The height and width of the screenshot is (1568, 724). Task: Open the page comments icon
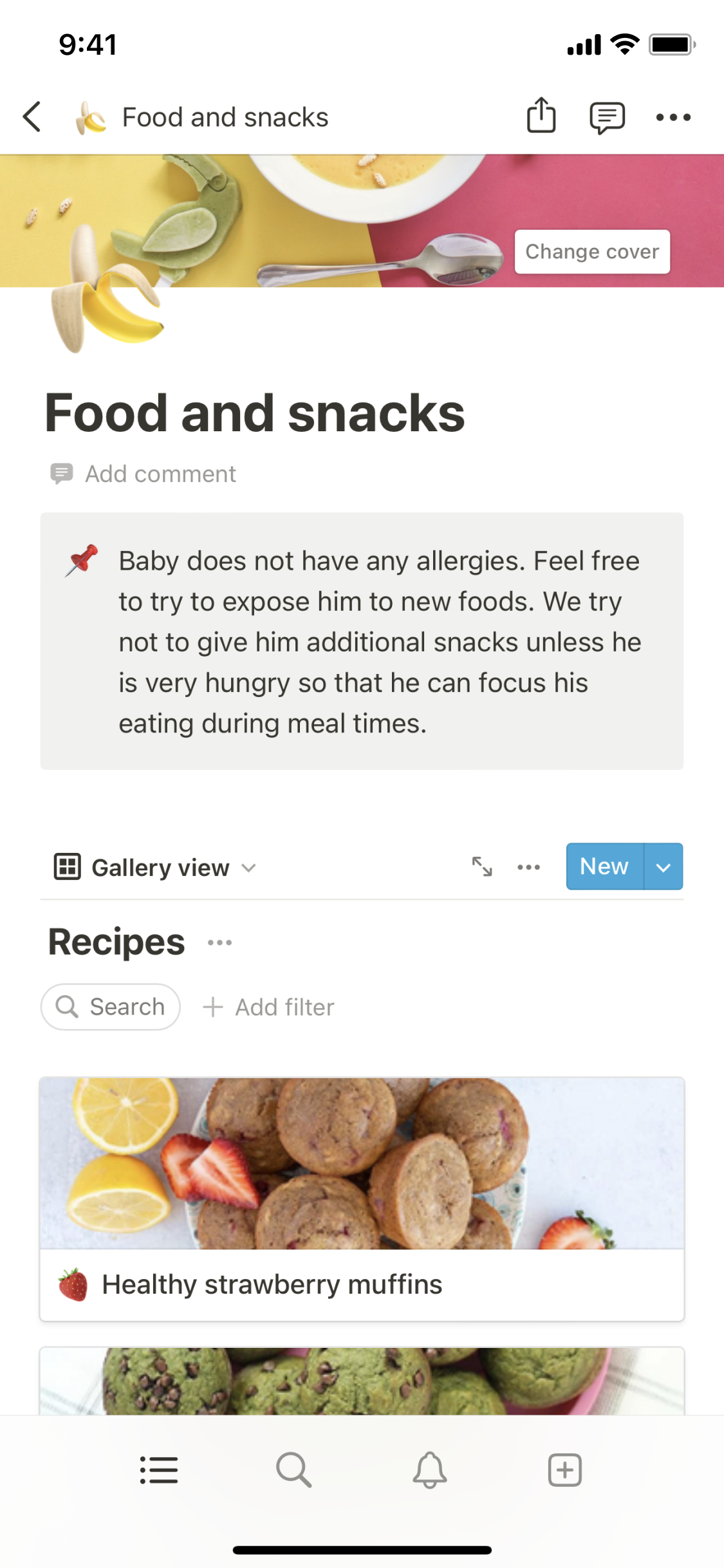607,118
